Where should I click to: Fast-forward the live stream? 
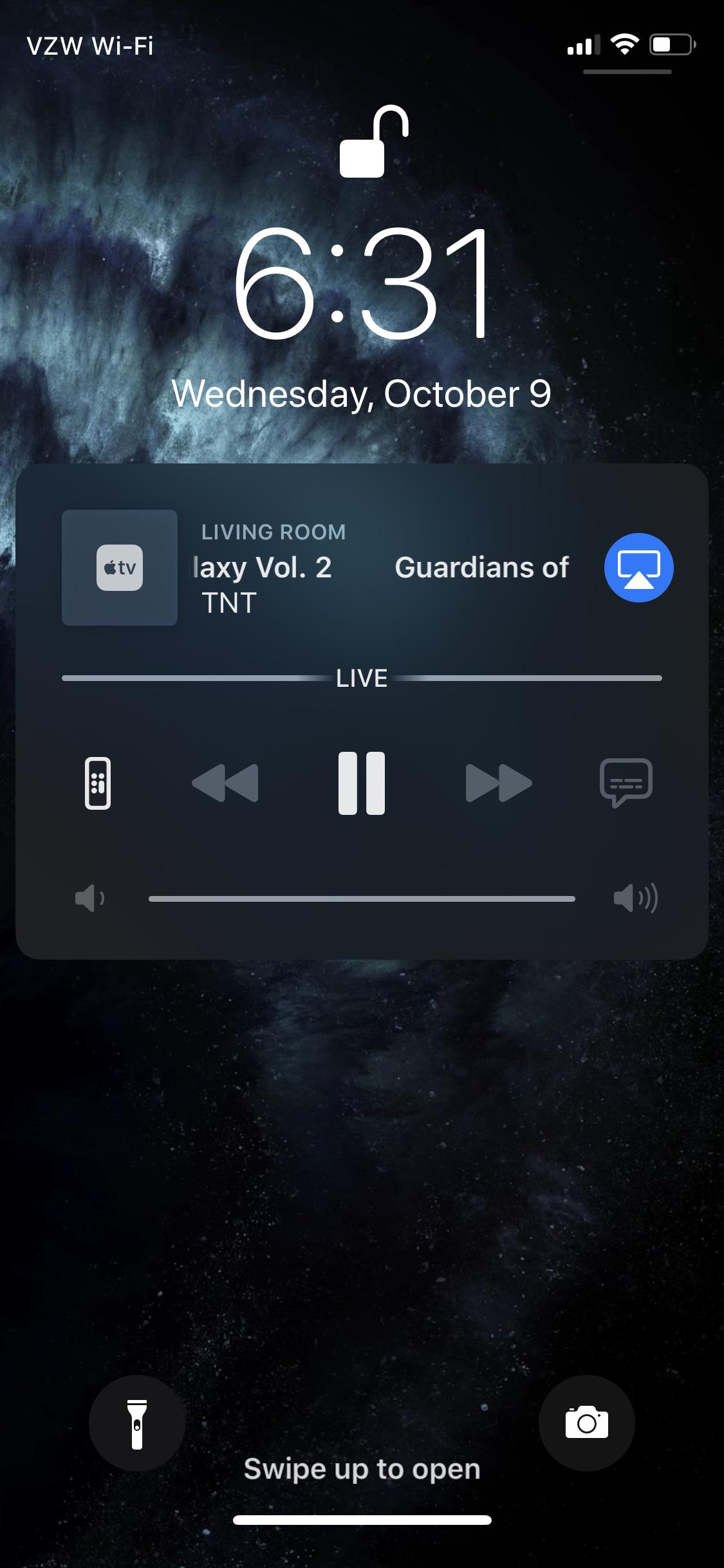click(x=499, y=783)
